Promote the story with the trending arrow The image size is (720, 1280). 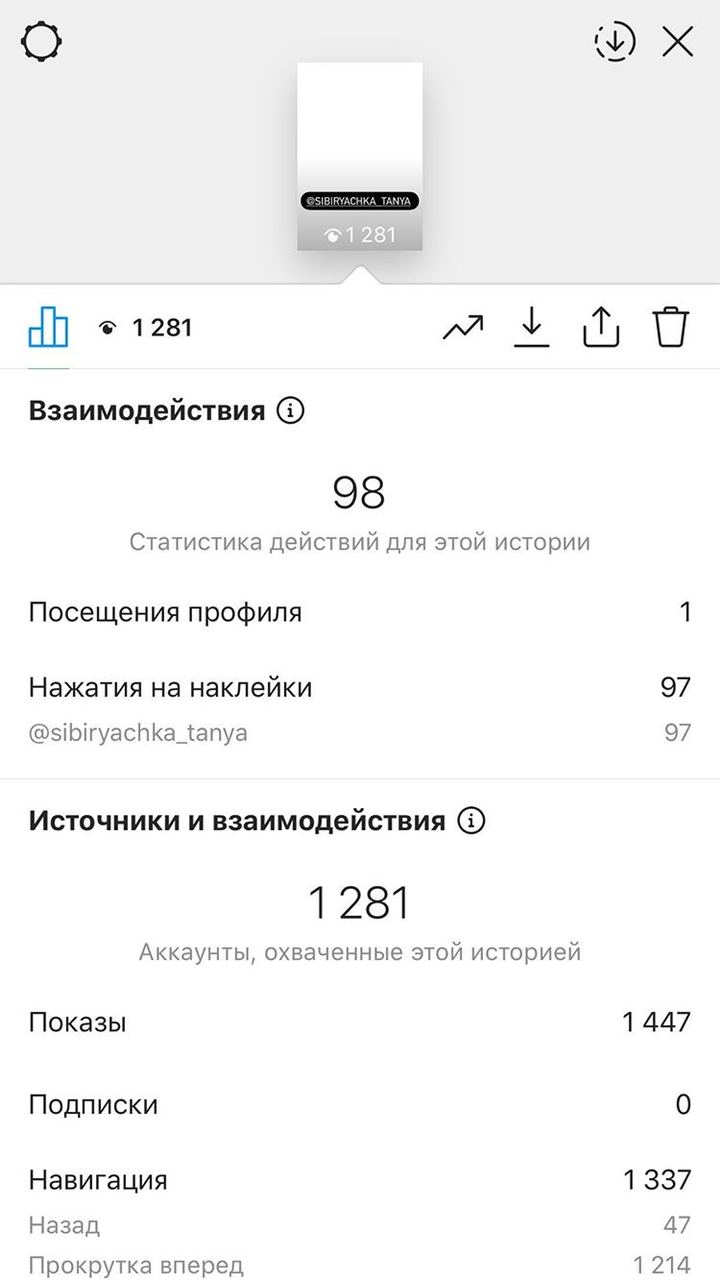click(463, 327)
